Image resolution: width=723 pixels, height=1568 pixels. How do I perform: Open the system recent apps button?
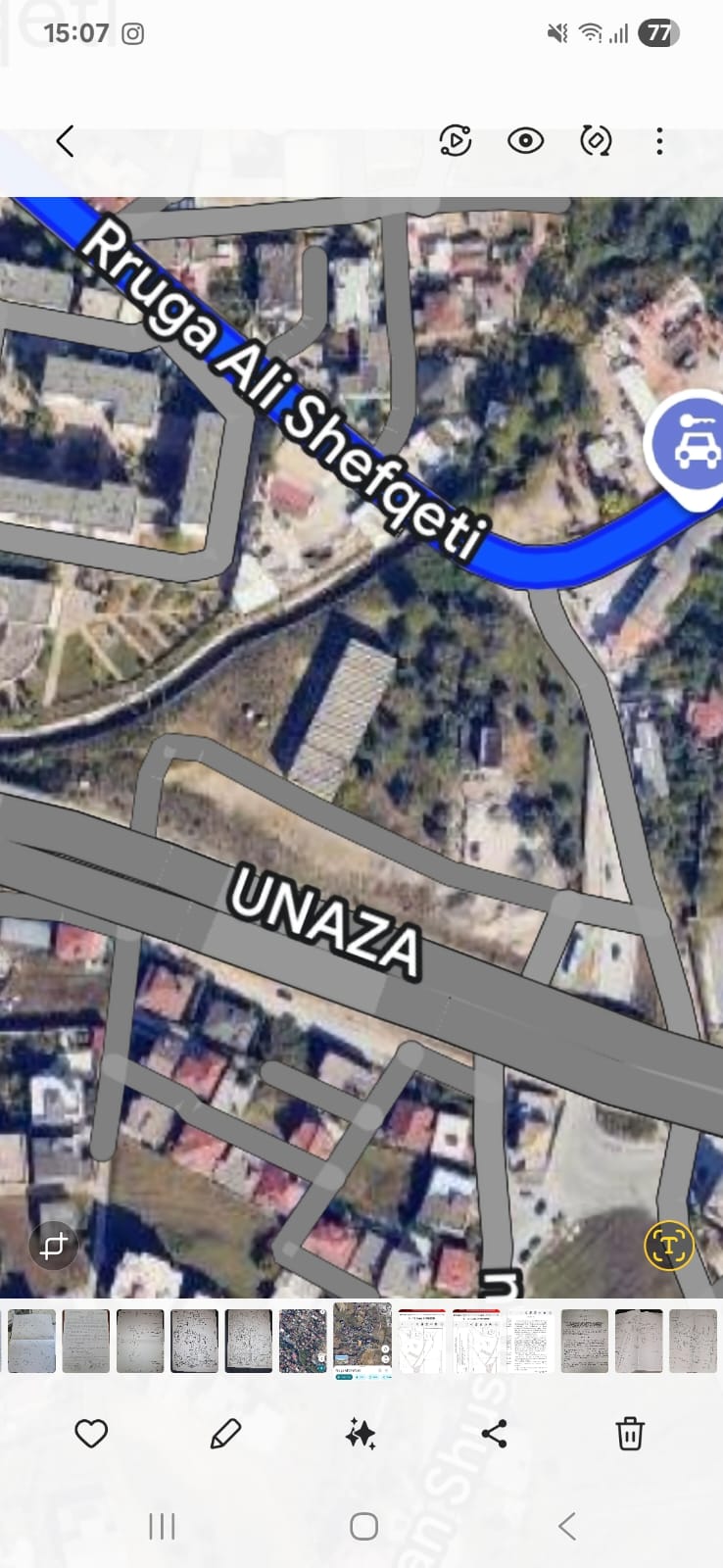click(x=162, y=1526)
